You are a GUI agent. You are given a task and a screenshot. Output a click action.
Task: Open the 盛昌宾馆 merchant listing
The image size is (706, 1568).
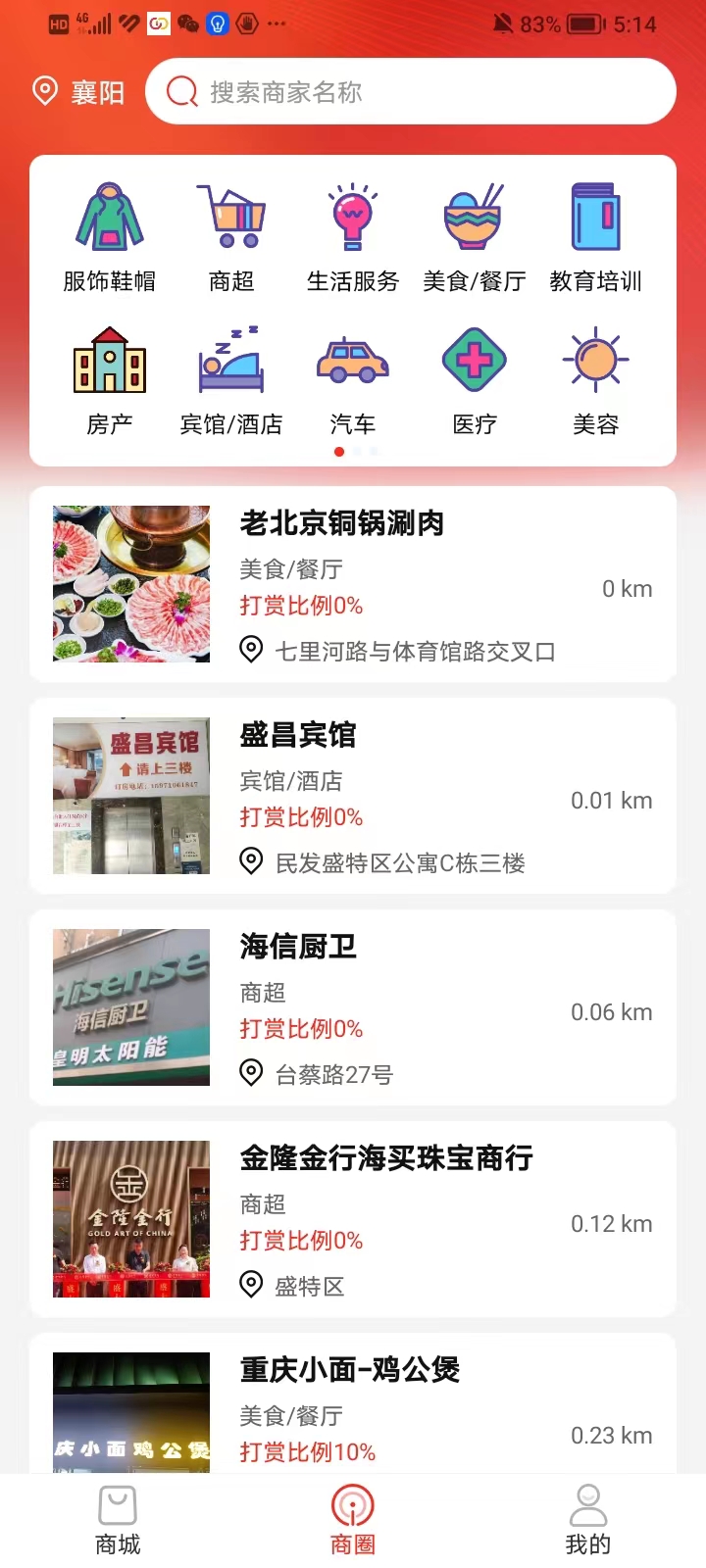pyautogui.click(x=353, y=796)
